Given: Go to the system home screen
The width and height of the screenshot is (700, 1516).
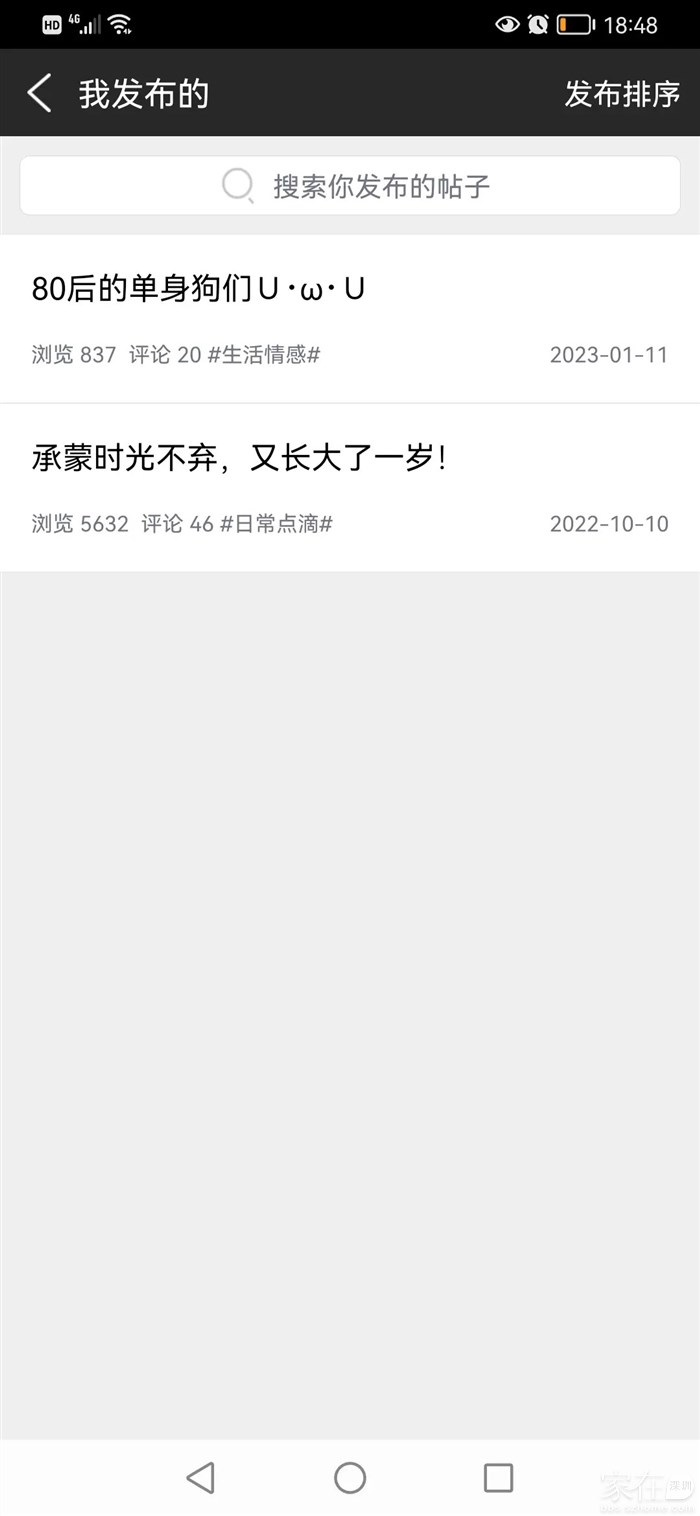Looking at the screenshot, I should pyautogui.click(x=350, y=1477).
